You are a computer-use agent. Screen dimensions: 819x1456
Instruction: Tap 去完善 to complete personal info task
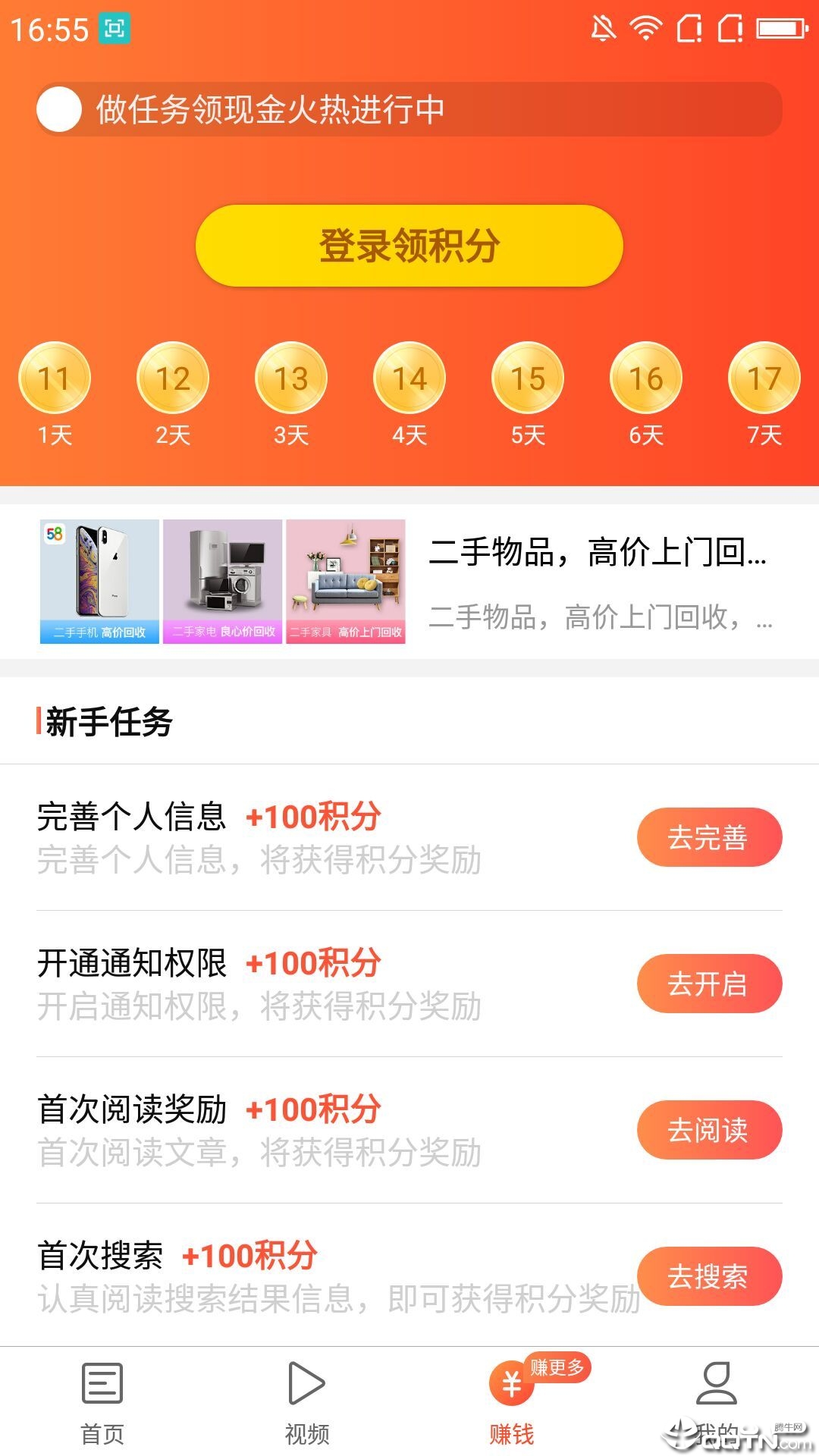pyautogui.click(x=710, y=836)
